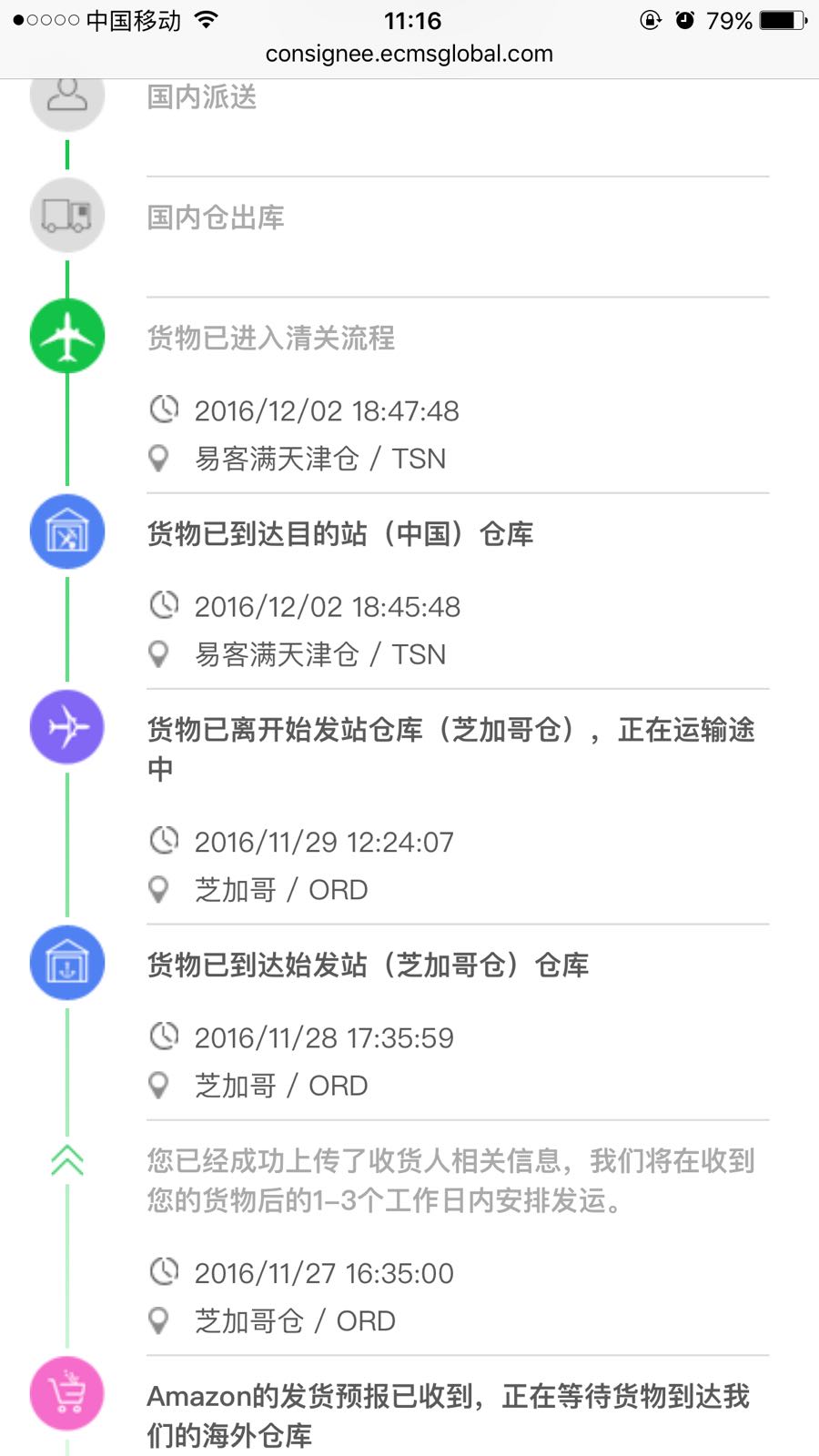
Task: Tap the consignee.ecmsglobal.com address bar
Action: [409, 55]
